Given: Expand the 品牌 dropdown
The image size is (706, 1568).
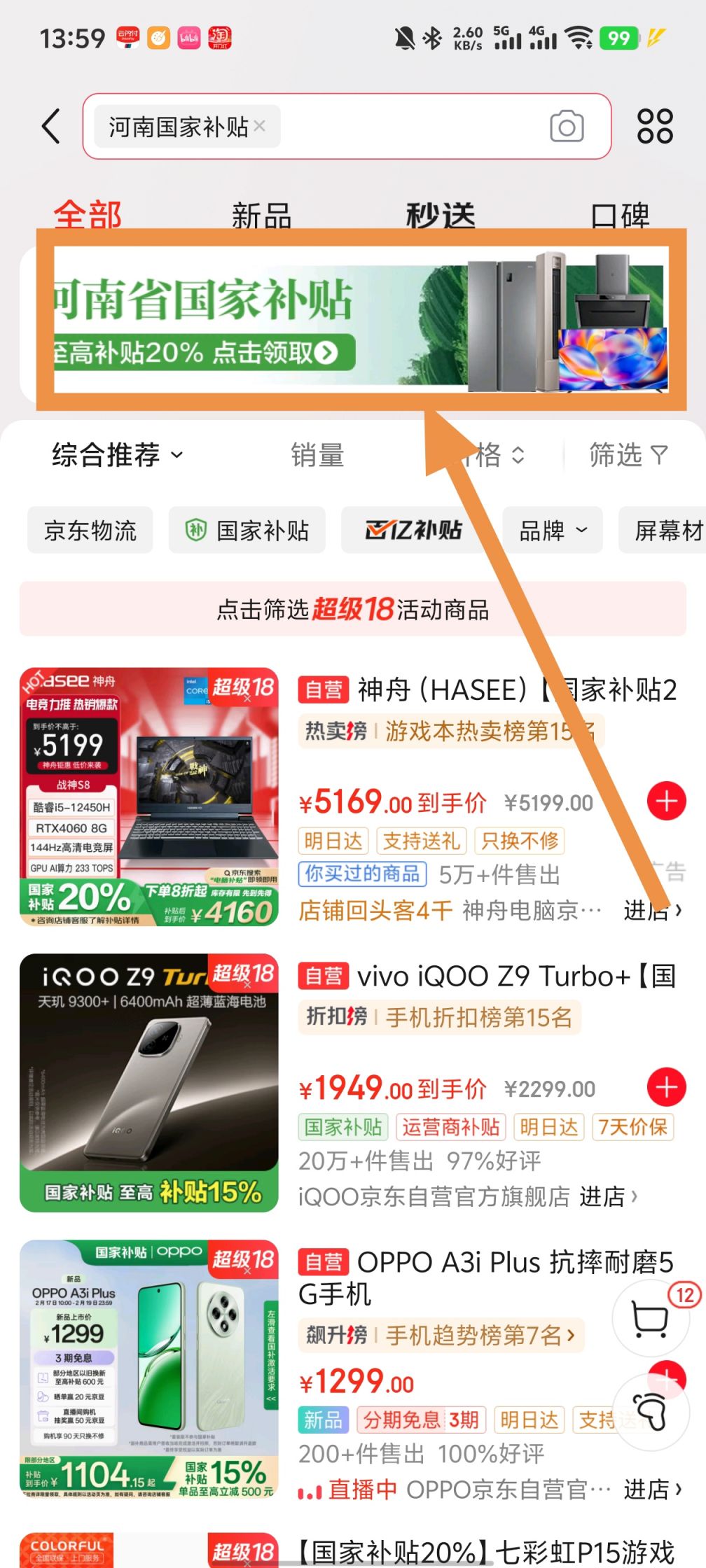Looking at the screenshot, I should click(553, 531).
